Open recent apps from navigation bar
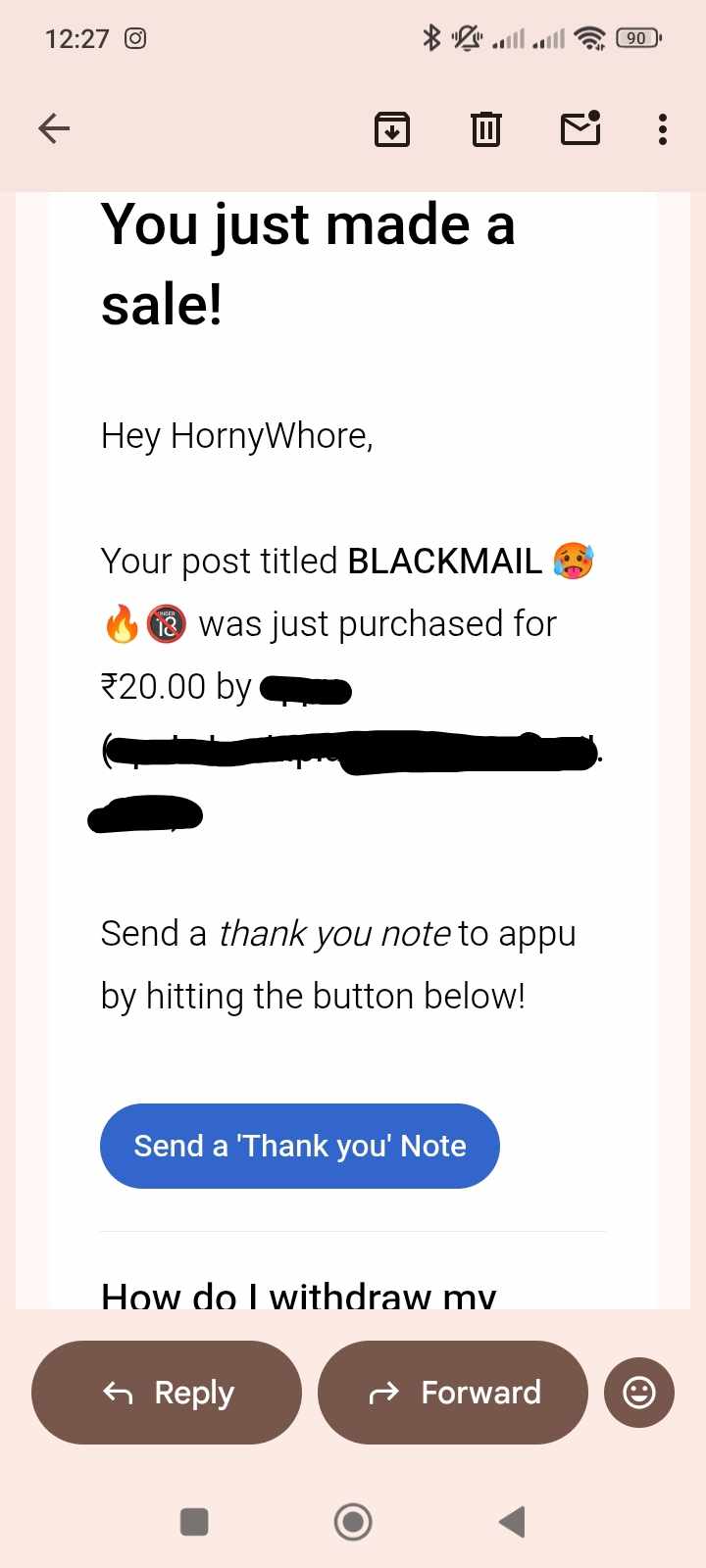Viewport: 706px width, 1568px height. (194, 1522)
